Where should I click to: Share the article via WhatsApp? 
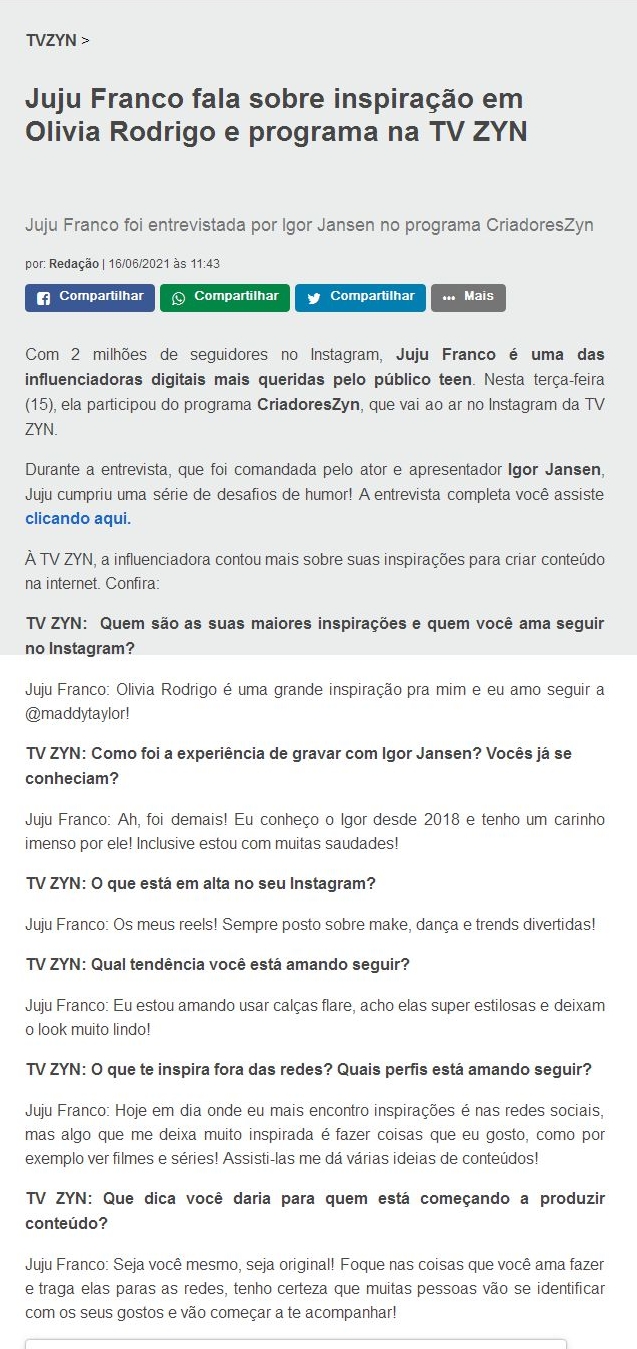tap(224, 298)
